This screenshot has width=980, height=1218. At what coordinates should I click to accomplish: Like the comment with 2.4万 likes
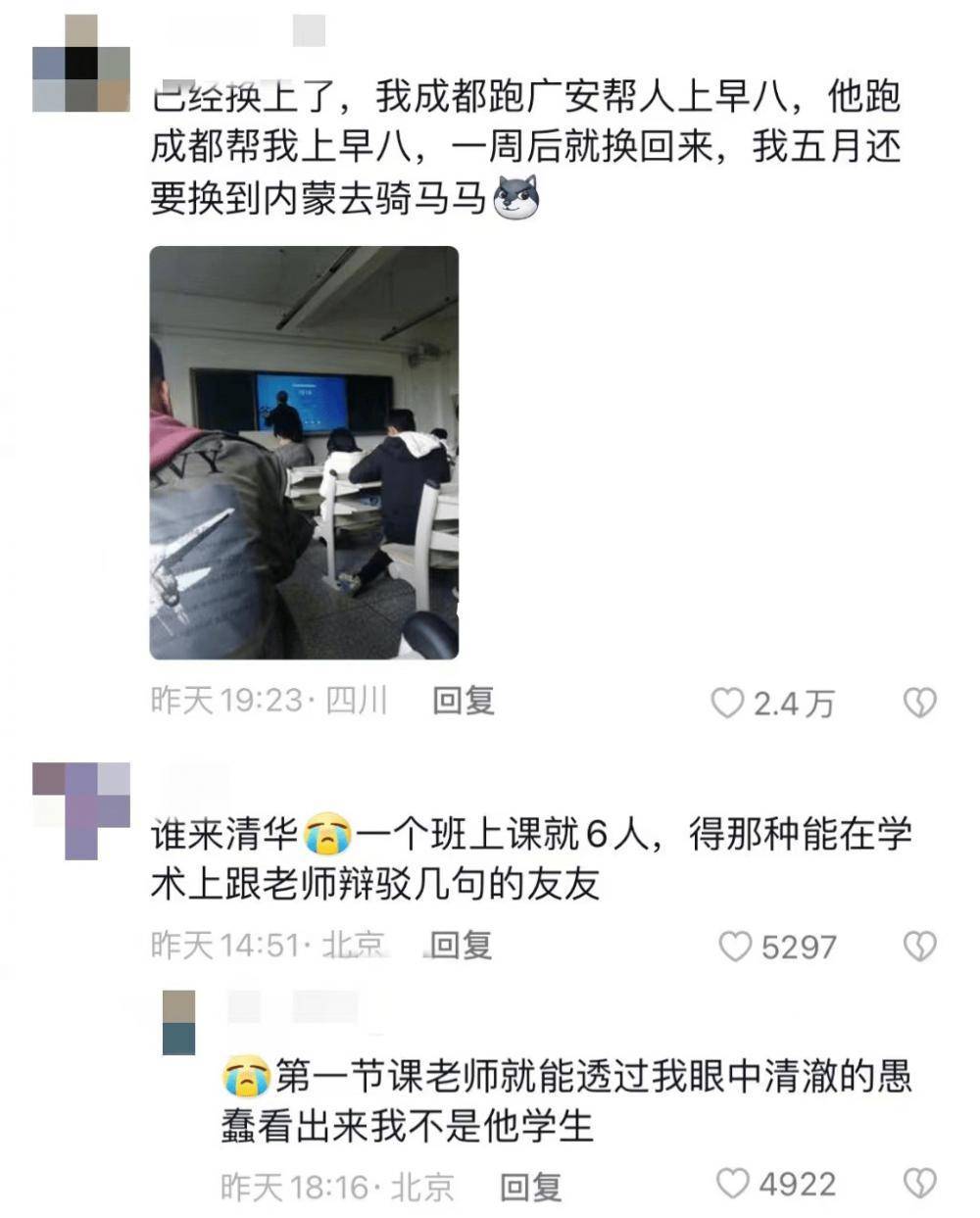click(x=727, y=703)
